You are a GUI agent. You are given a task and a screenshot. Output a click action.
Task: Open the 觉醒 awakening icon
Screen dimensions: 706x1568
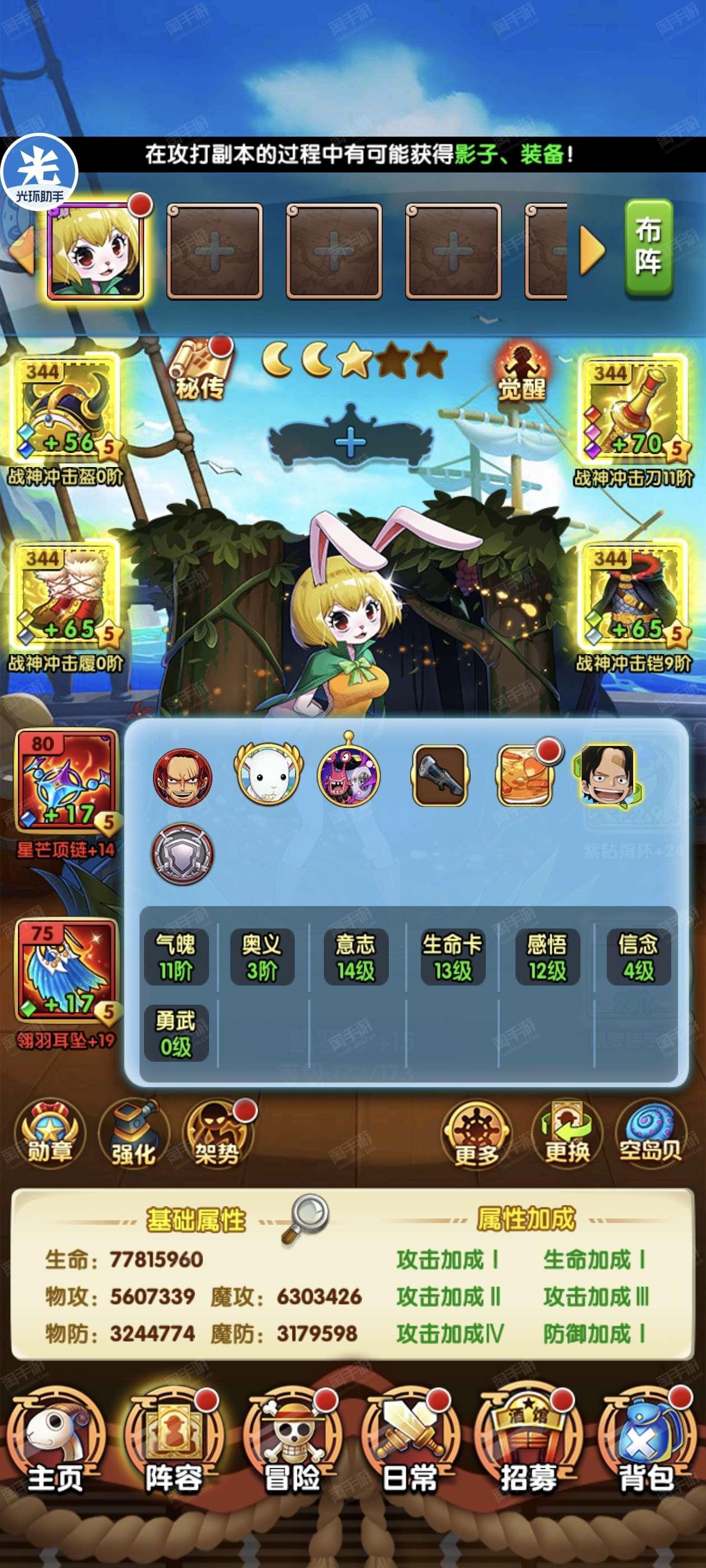522,372
